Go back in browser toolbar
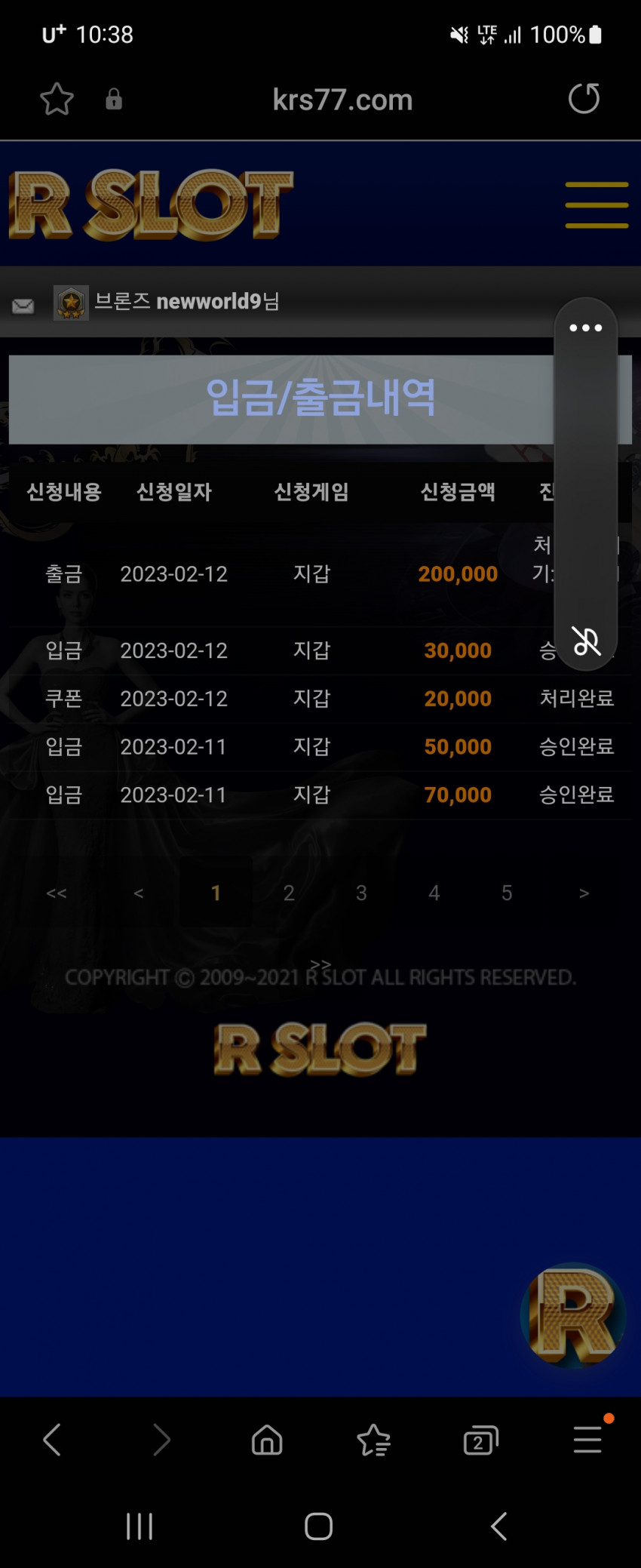 click(52, 1440)
